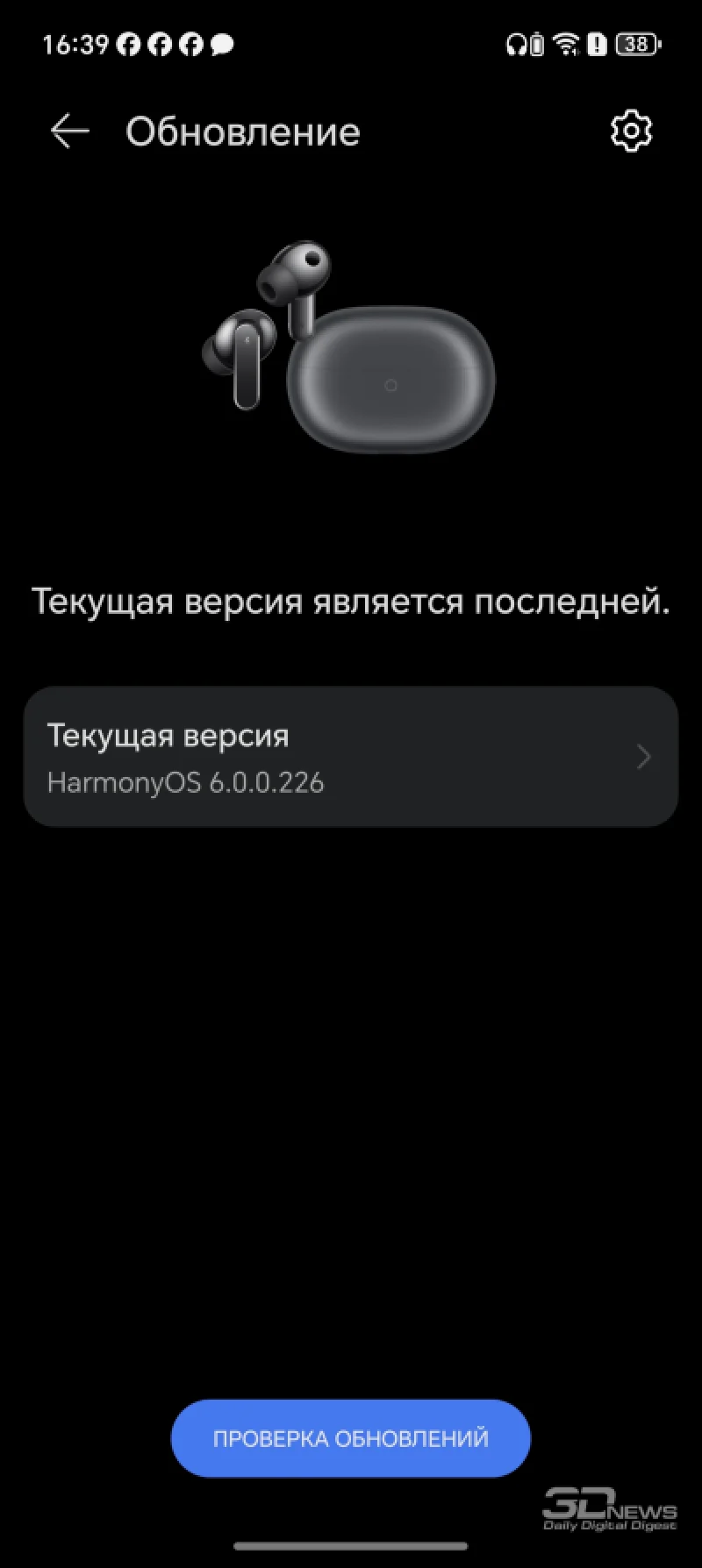The height and width of the screenshot is (1568, 702).
Task: Tap ПРОВЕРКА ОБНОВЛЕНИЙ button
Action: click(x=351, y=1438)
